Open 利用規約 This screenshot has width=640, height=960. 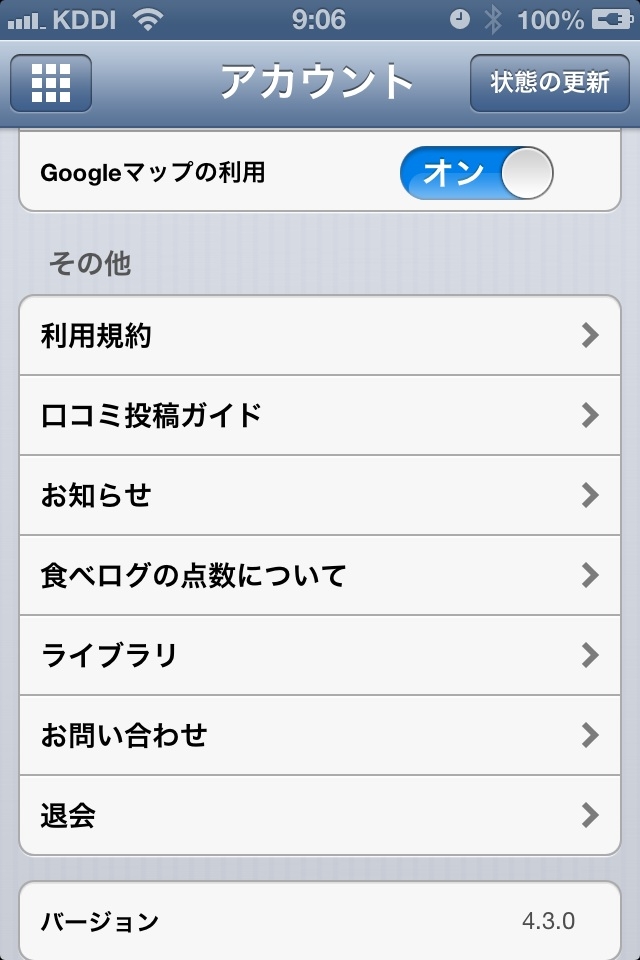coord(320,336)
